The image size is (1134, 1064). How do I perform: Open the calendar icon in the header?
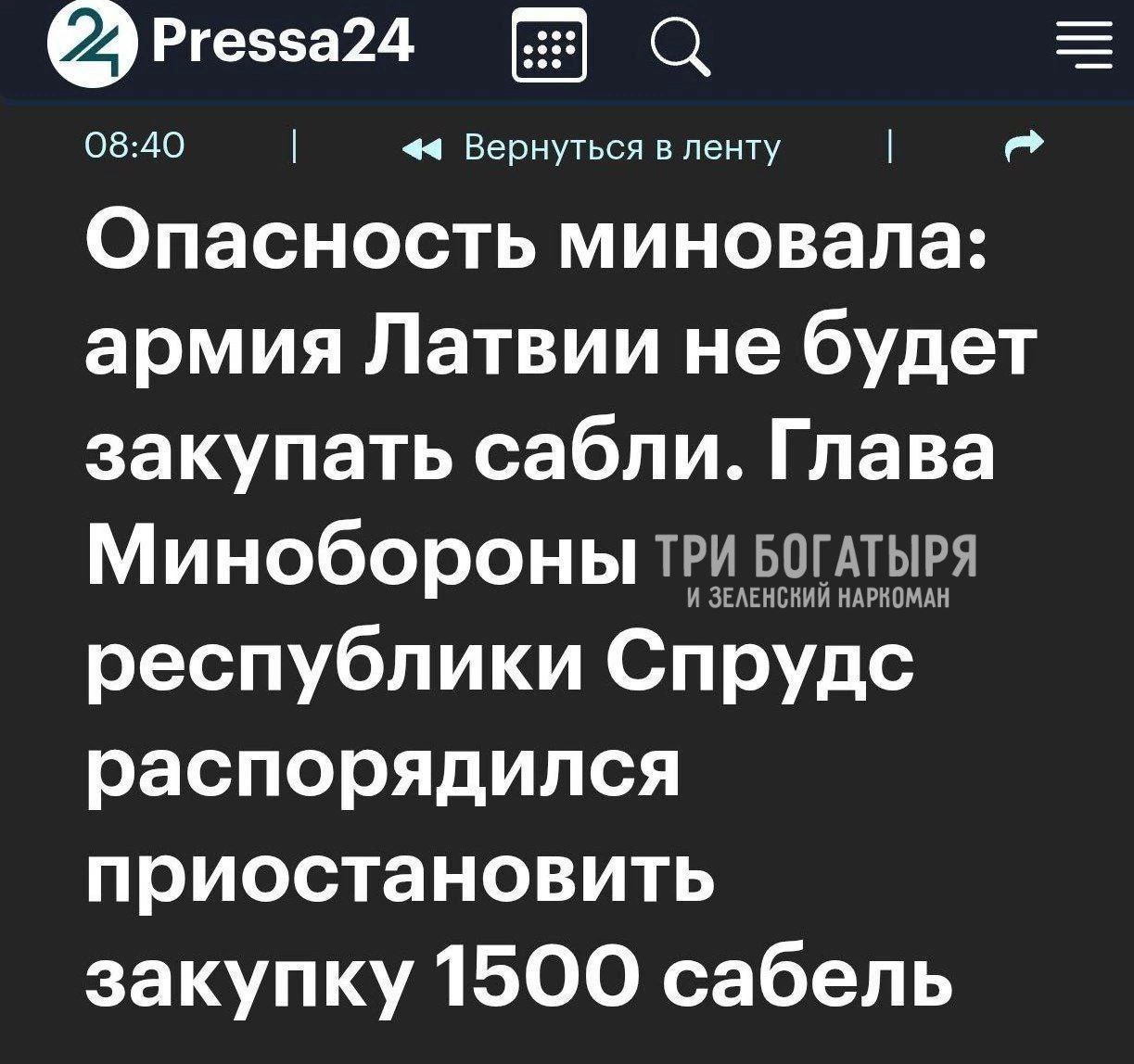tap(550, 44)
